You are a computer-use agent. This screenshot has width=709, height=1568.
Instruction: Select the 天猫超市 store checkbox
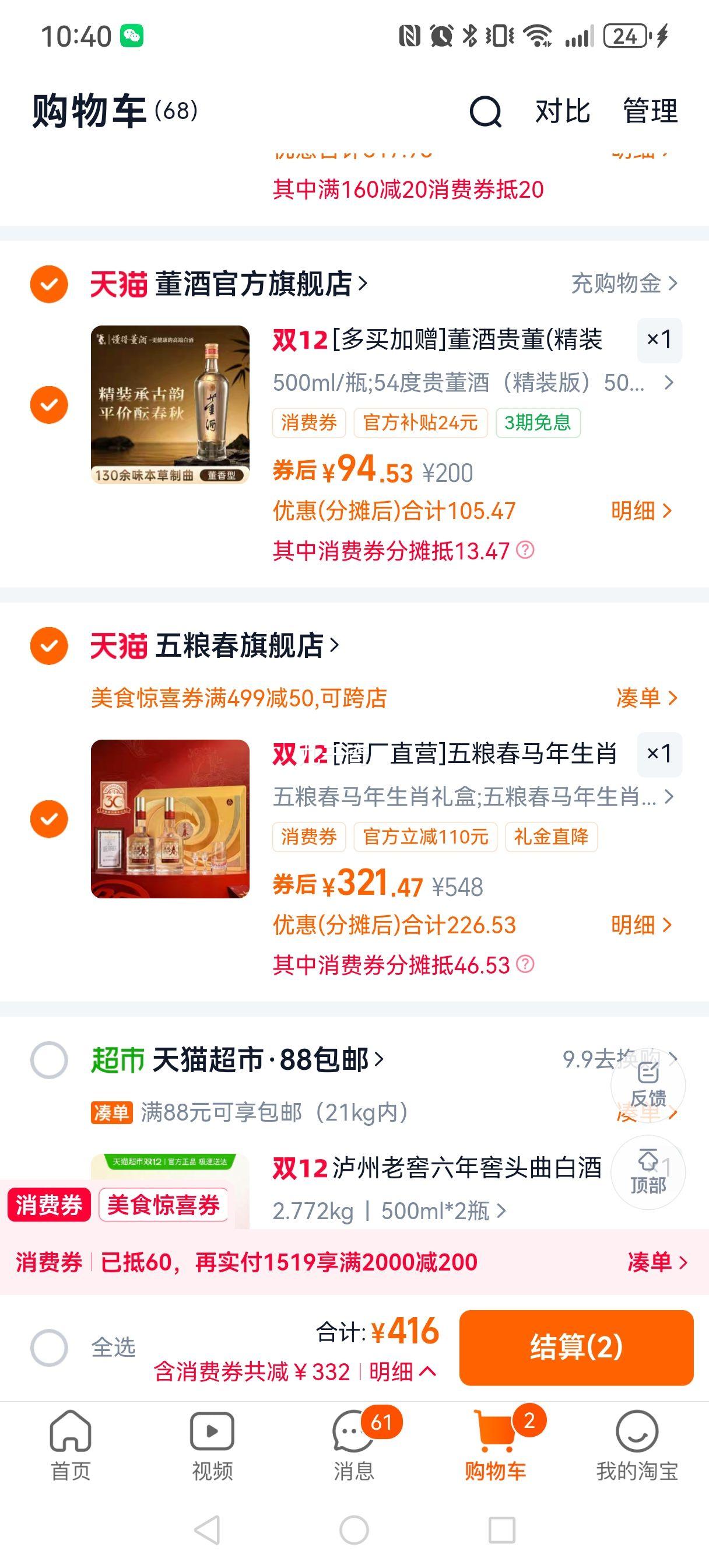pyautogui.click(x=49, y=1060)
